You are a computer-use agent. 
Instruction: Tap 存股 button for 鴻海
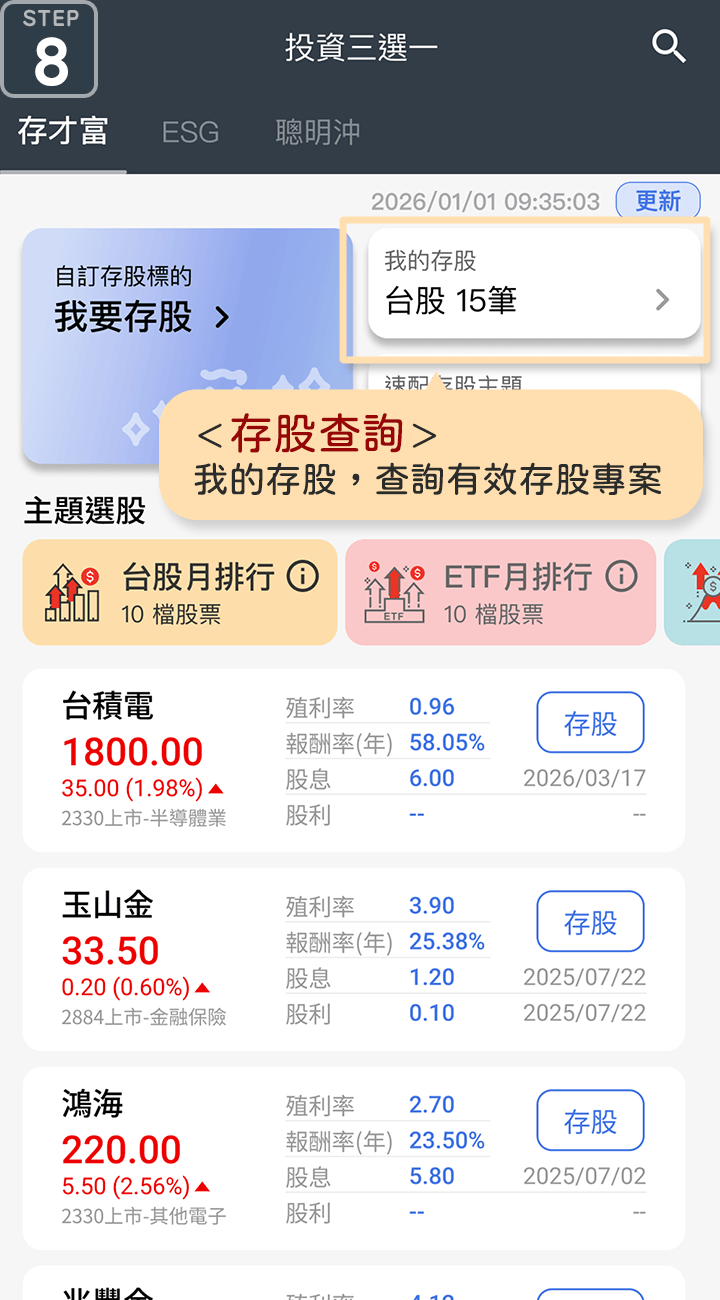[590, 1121]
